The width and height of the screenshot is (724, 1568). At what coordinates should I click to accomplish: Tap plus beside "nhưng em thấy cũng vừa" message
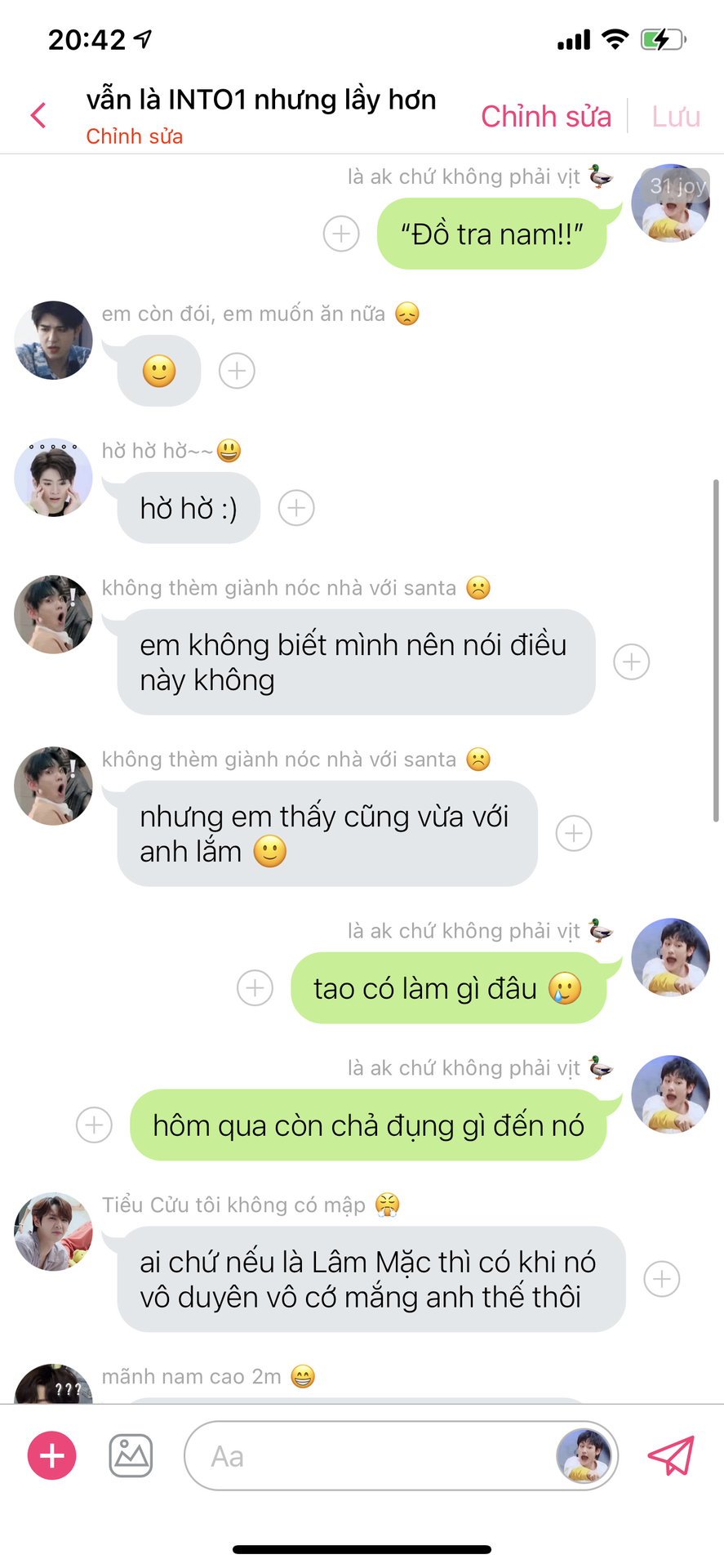tap(574, 833)
